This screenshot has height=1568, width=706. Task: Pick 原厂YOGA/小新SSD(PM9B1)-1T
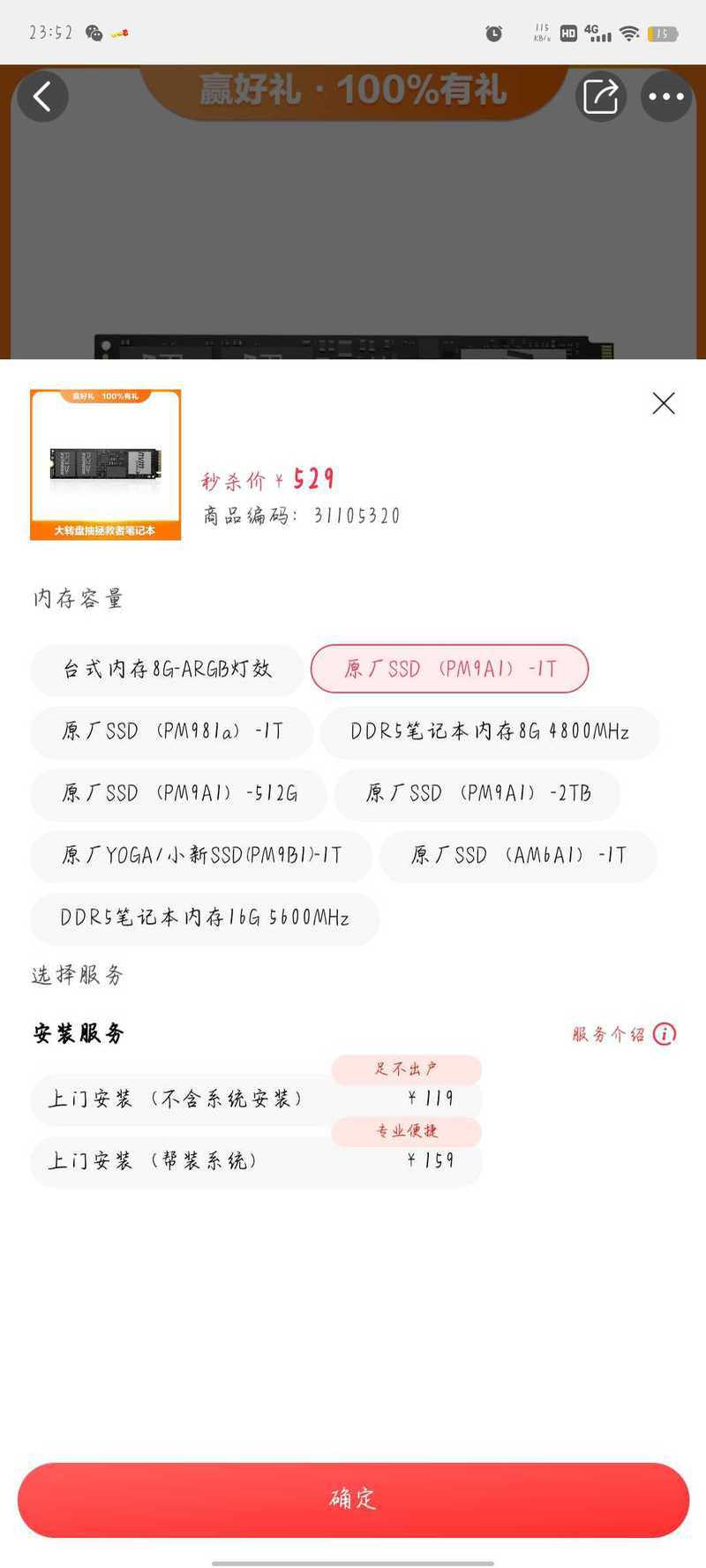pos(201,855)
